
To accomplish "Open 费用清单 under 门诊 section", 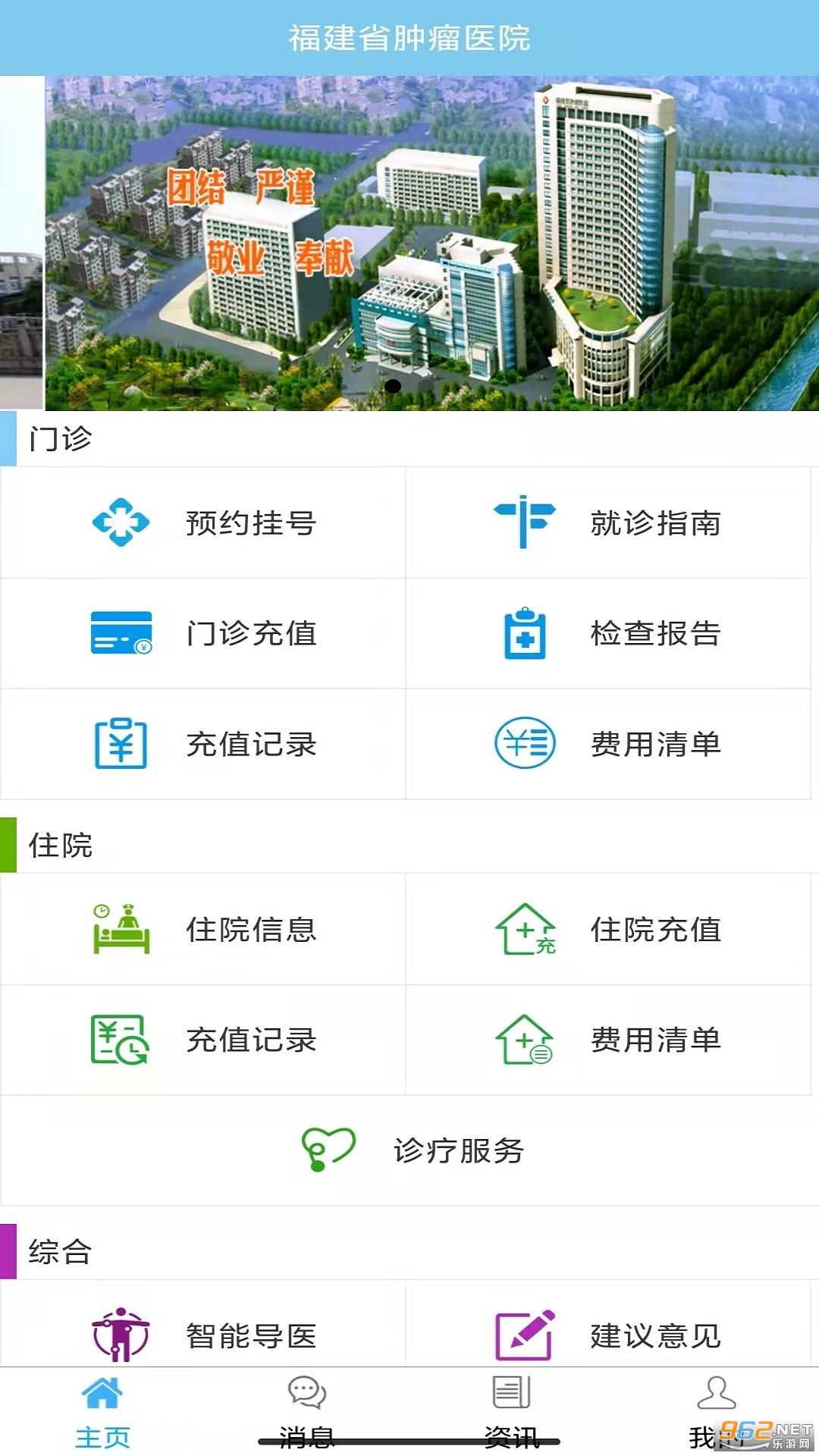I will [x=607, y=744].
